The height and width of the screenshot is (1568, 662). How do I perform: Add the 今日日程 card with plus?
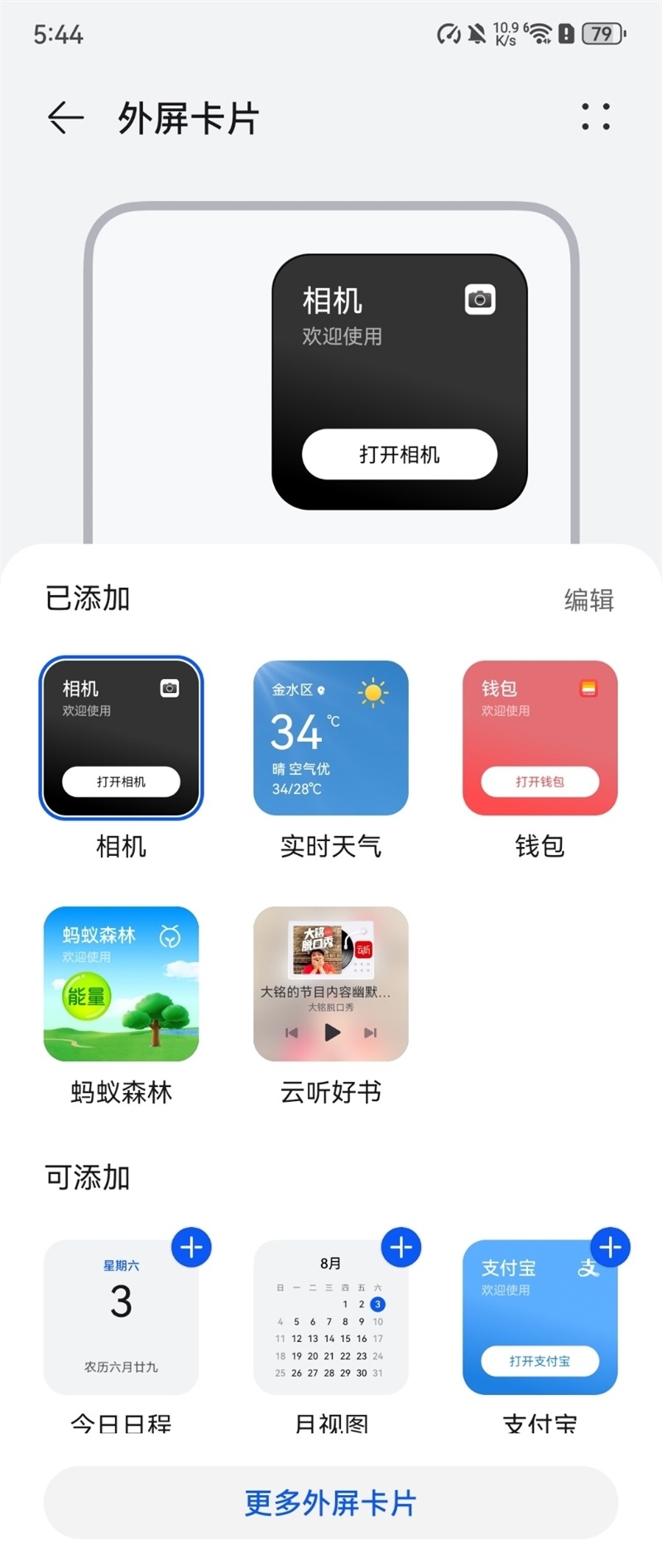[x=191, y=1247]
